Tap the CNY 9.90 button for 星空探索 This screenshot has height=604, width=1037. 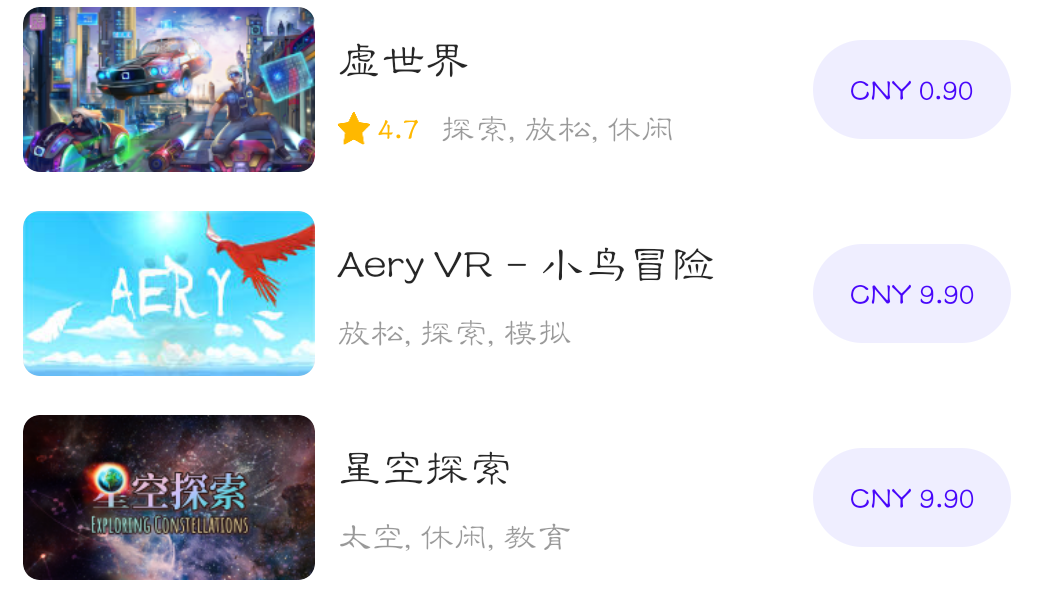coord(911,498)
